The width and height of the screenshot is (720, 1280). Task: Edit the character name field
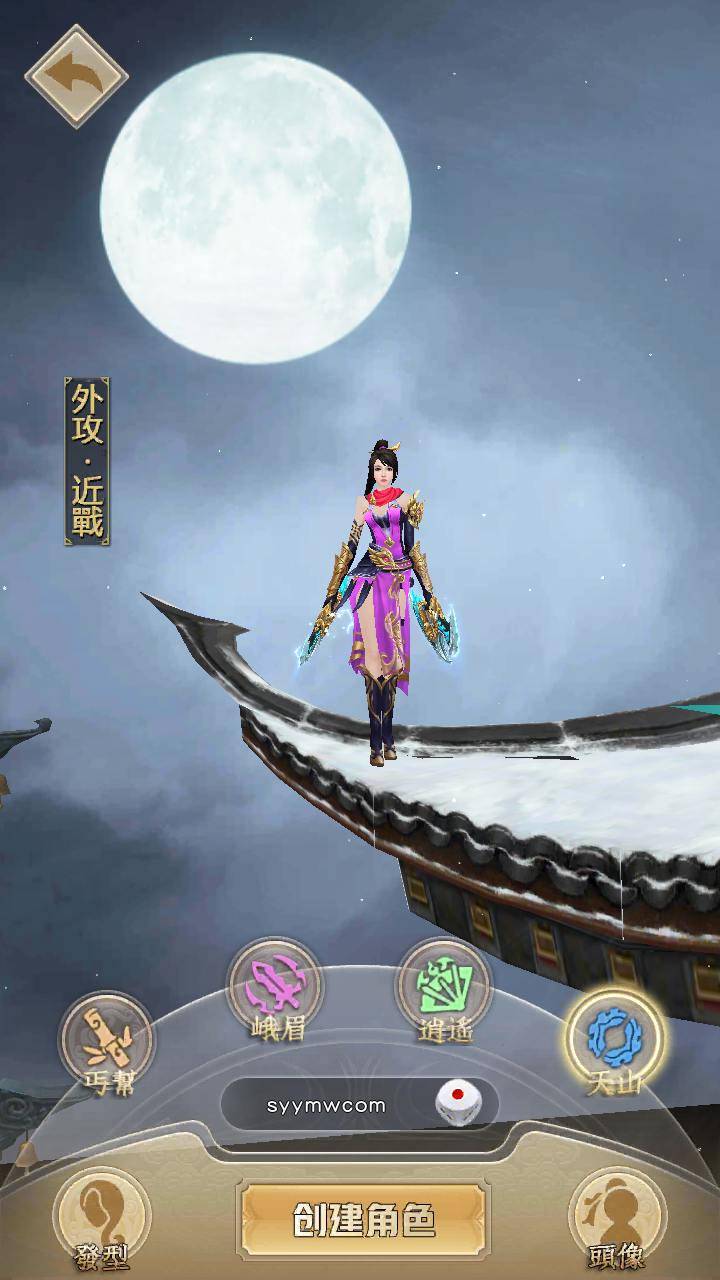[327, 1105]
